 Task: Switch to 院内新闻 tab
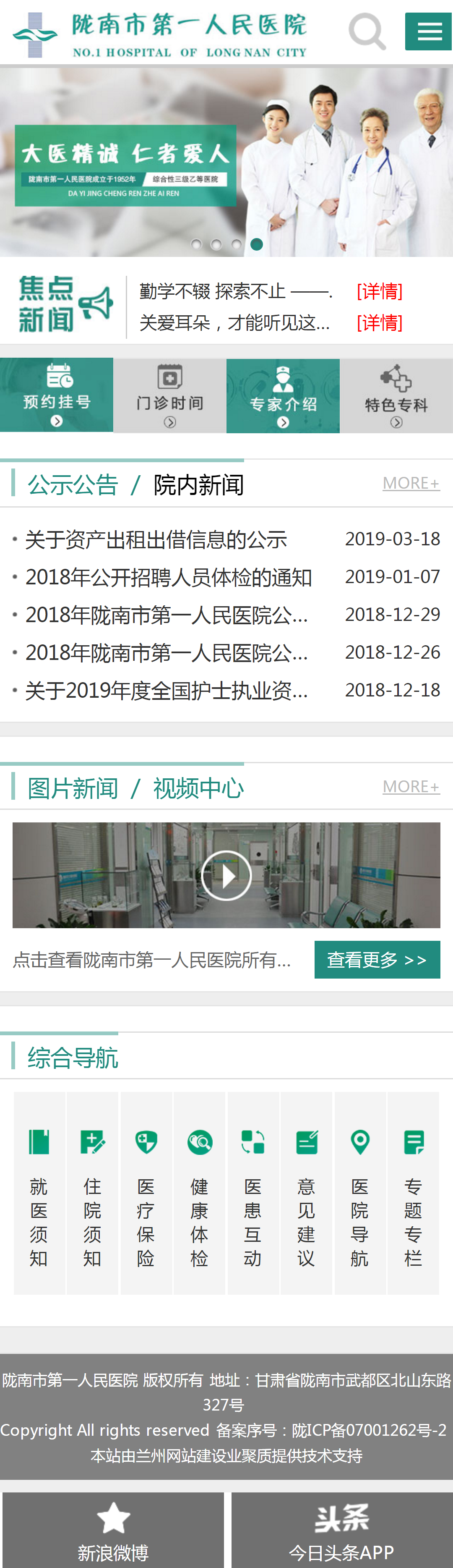click(198, 485)
